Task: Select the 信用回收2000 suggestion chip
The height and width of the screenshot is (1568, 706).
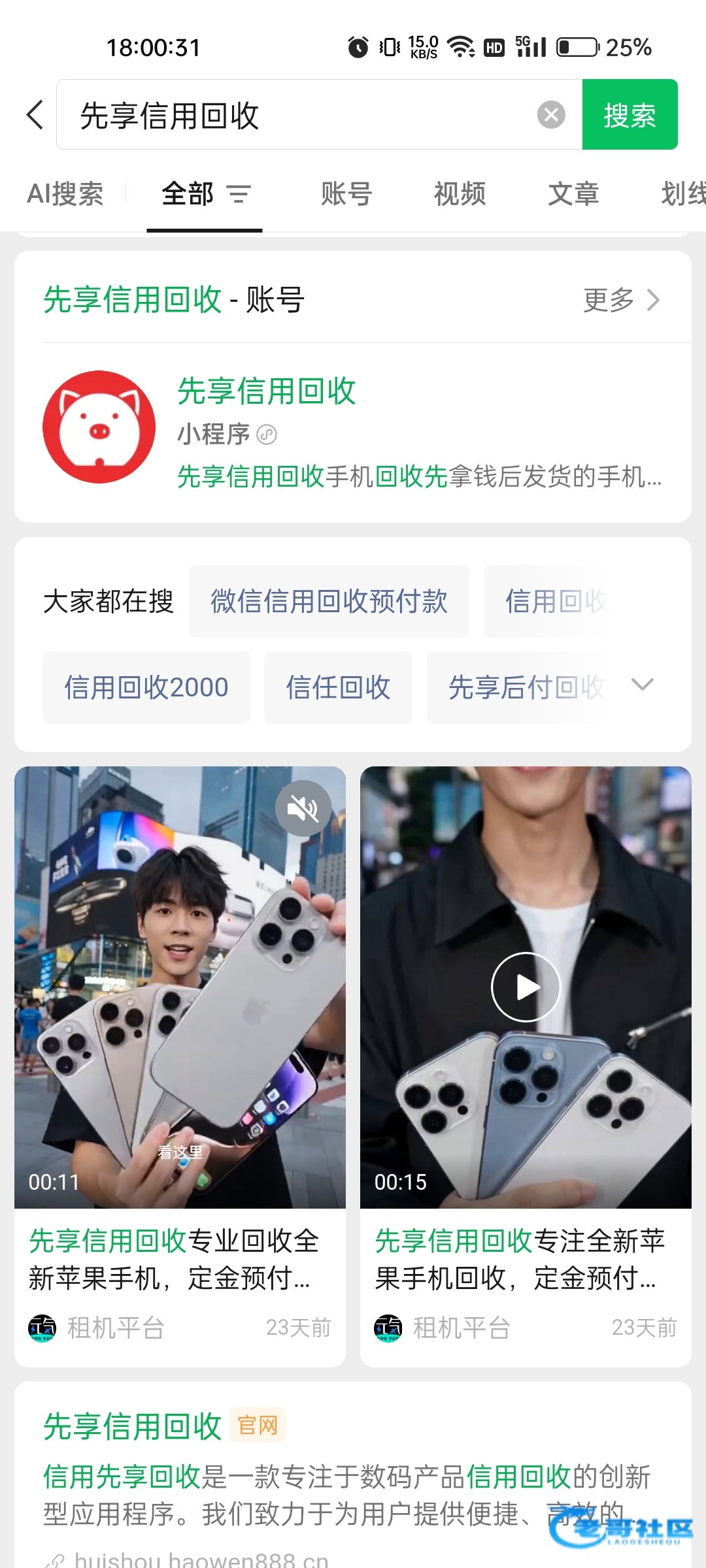Action: 146,688
